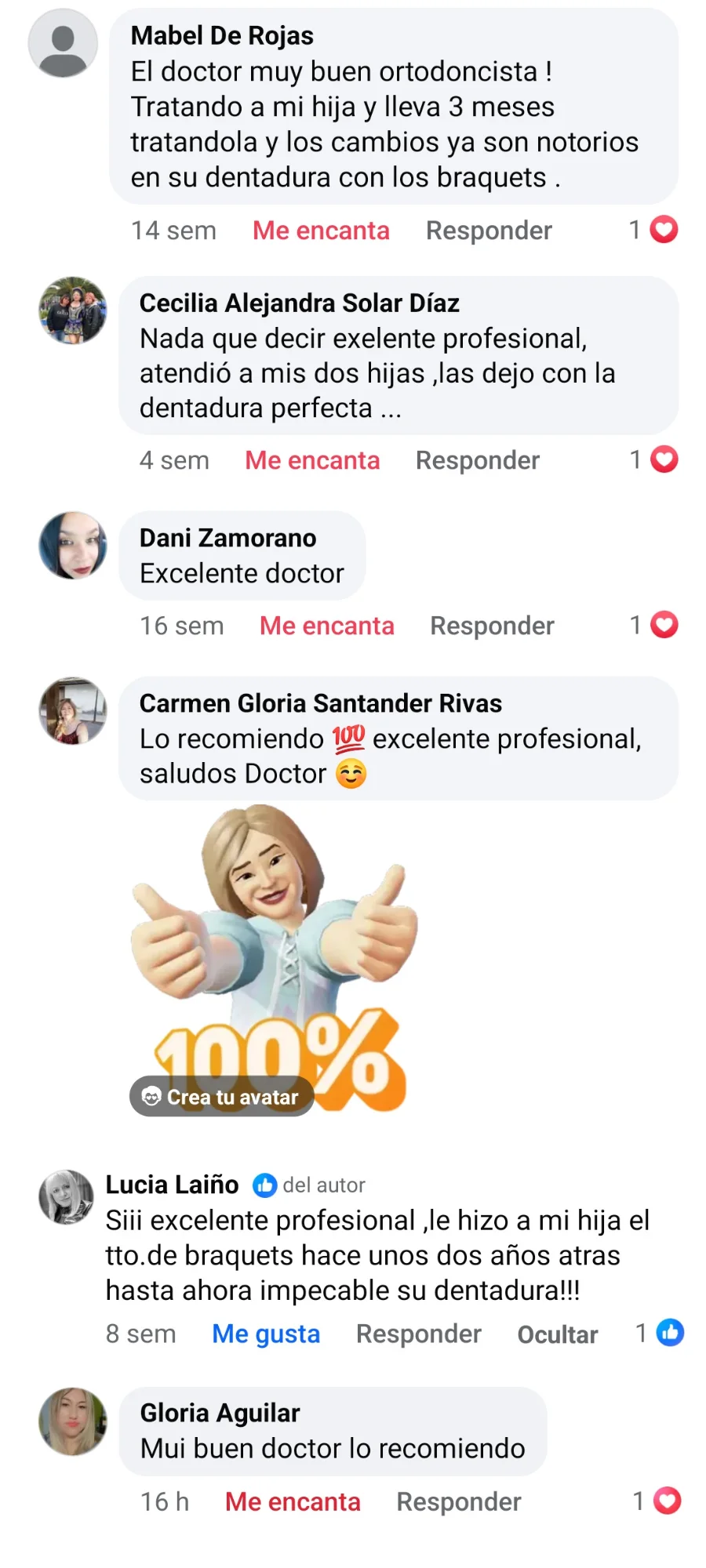Image resolution: width=706 pixels, height=1568 pixels.
Task: View Dani Zamorano's profile photo
Action: 73,546
